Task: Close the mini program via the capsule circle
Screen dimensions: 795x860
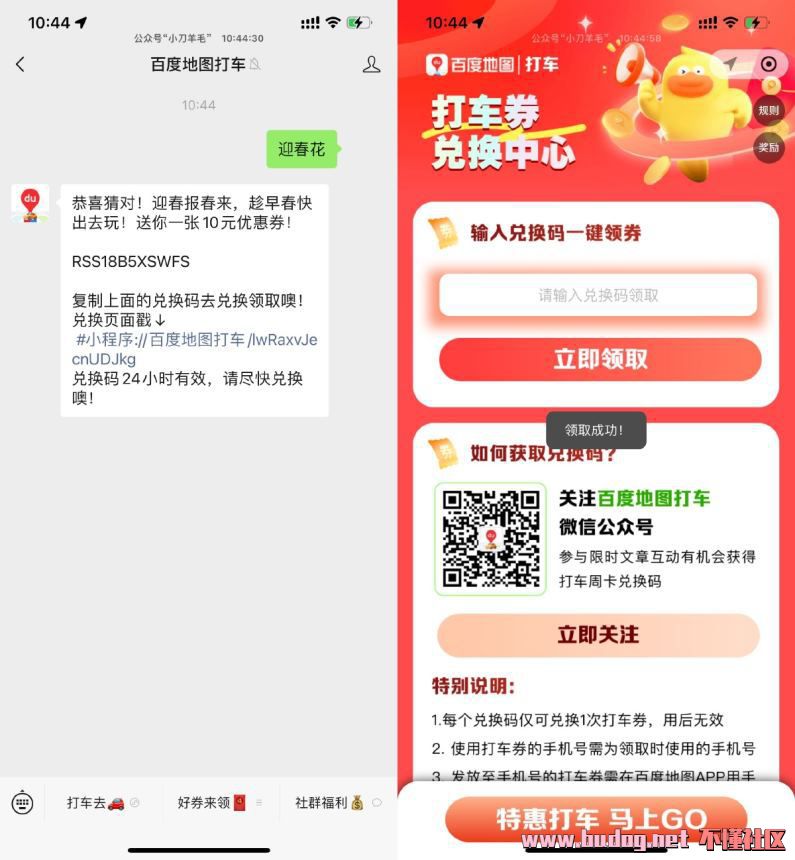Action: 768,64
